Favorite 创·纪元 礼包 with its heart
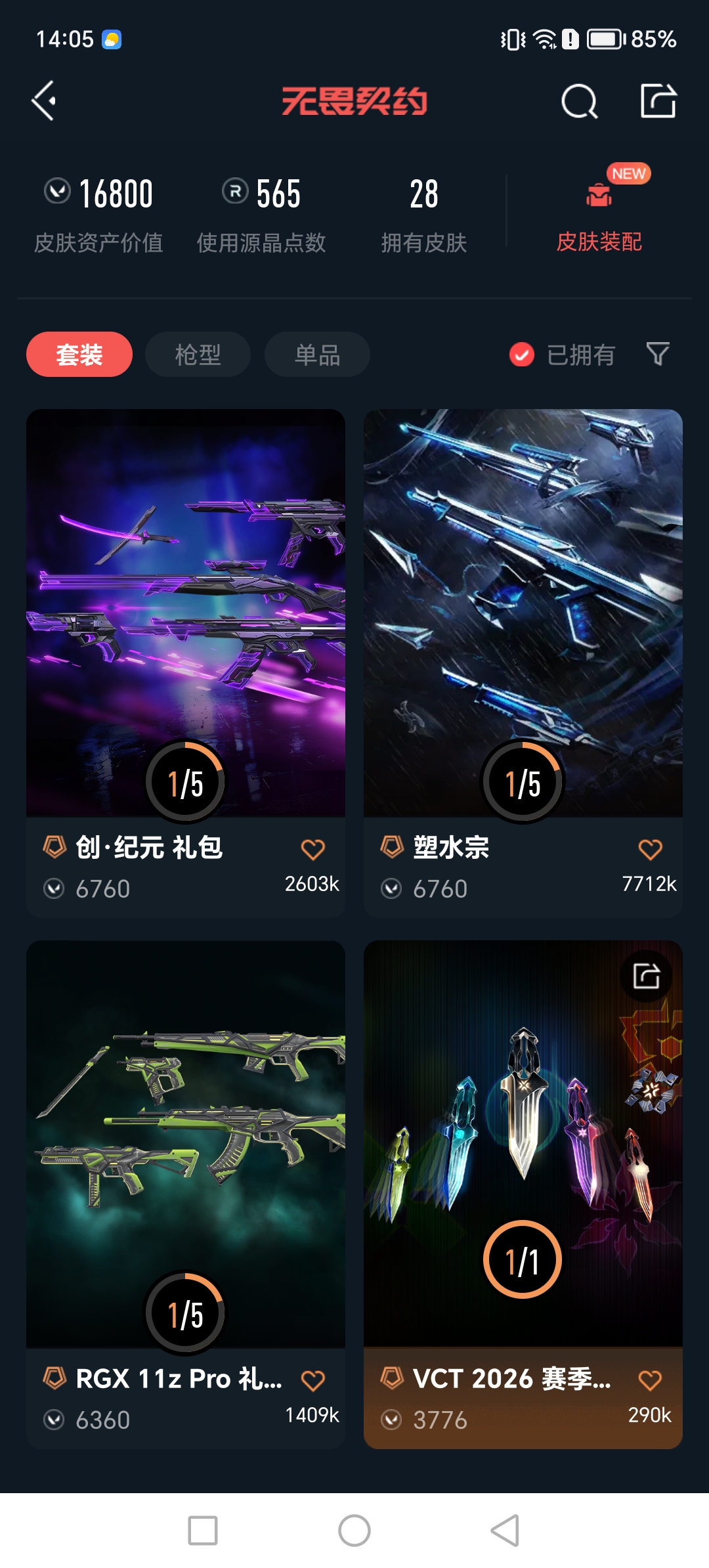The width and height of the screenshot is (709, 1568). coord(314,848)
